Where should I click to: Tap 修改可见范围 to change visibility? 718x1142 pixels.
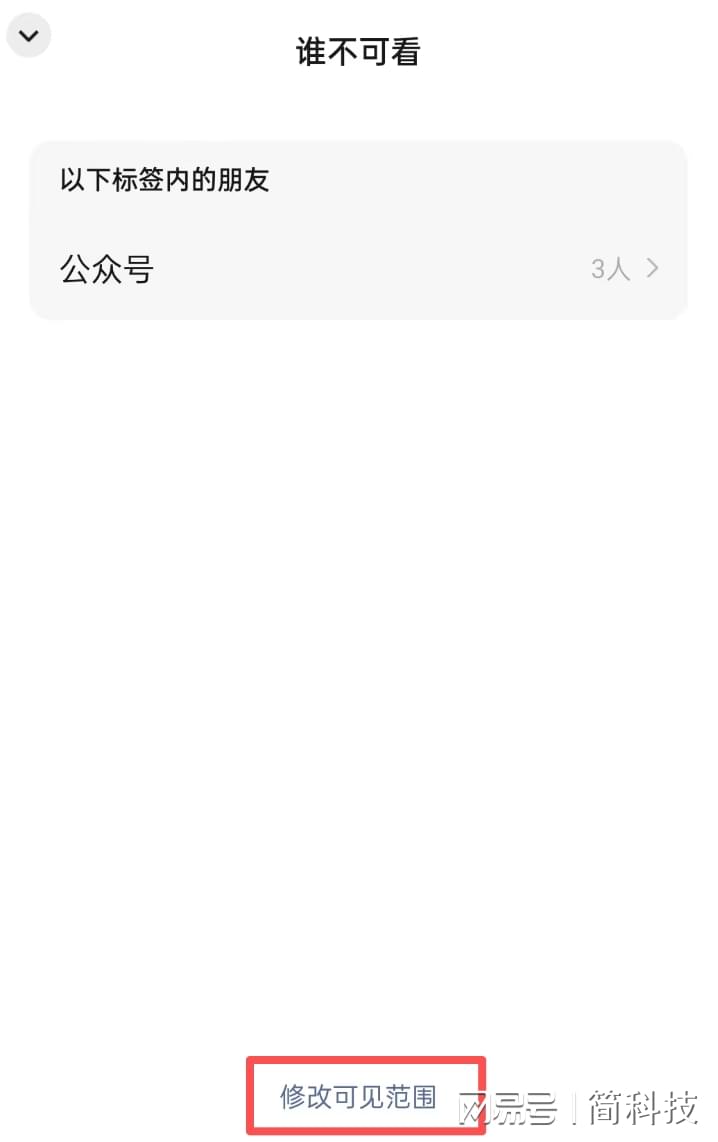click(359, 1096)
